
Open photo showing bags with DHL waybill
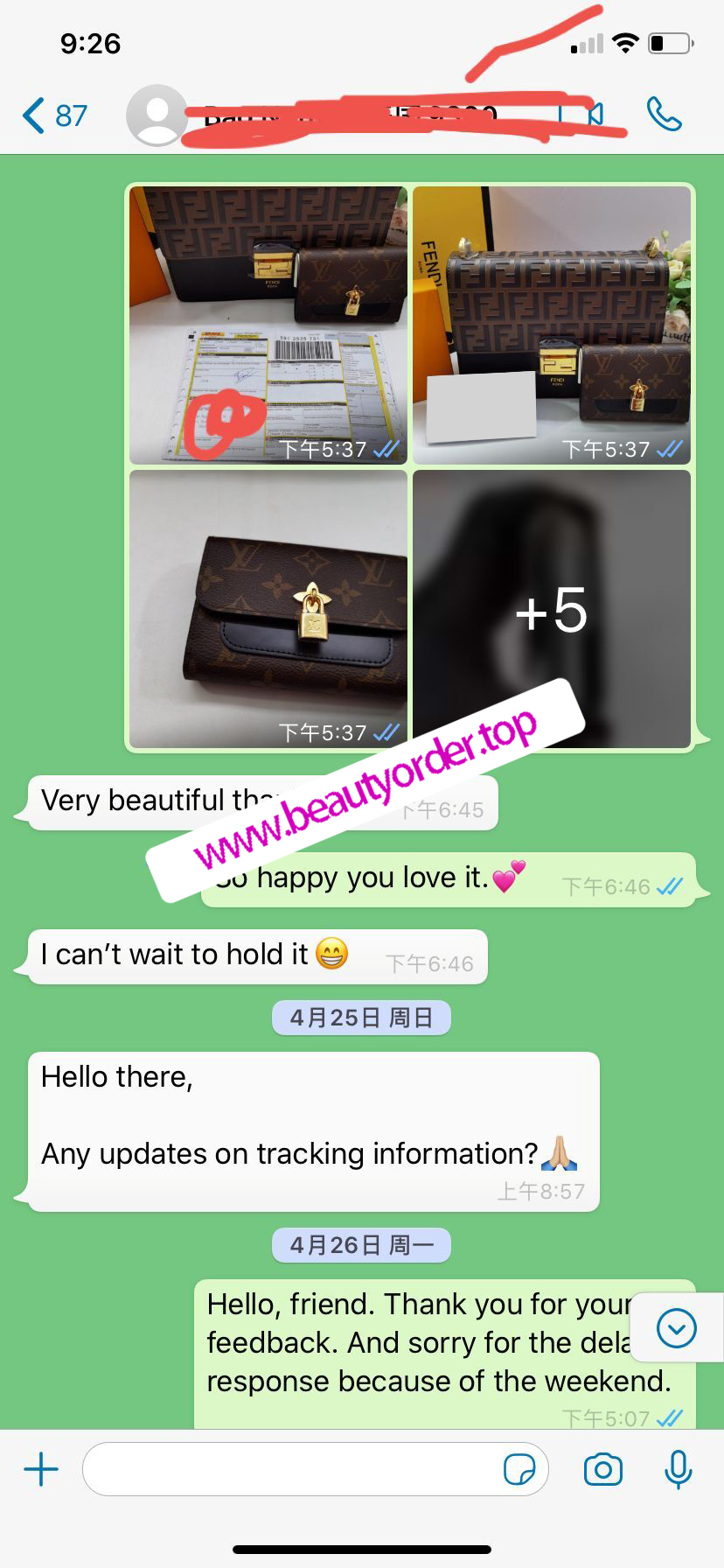(268, 325)
